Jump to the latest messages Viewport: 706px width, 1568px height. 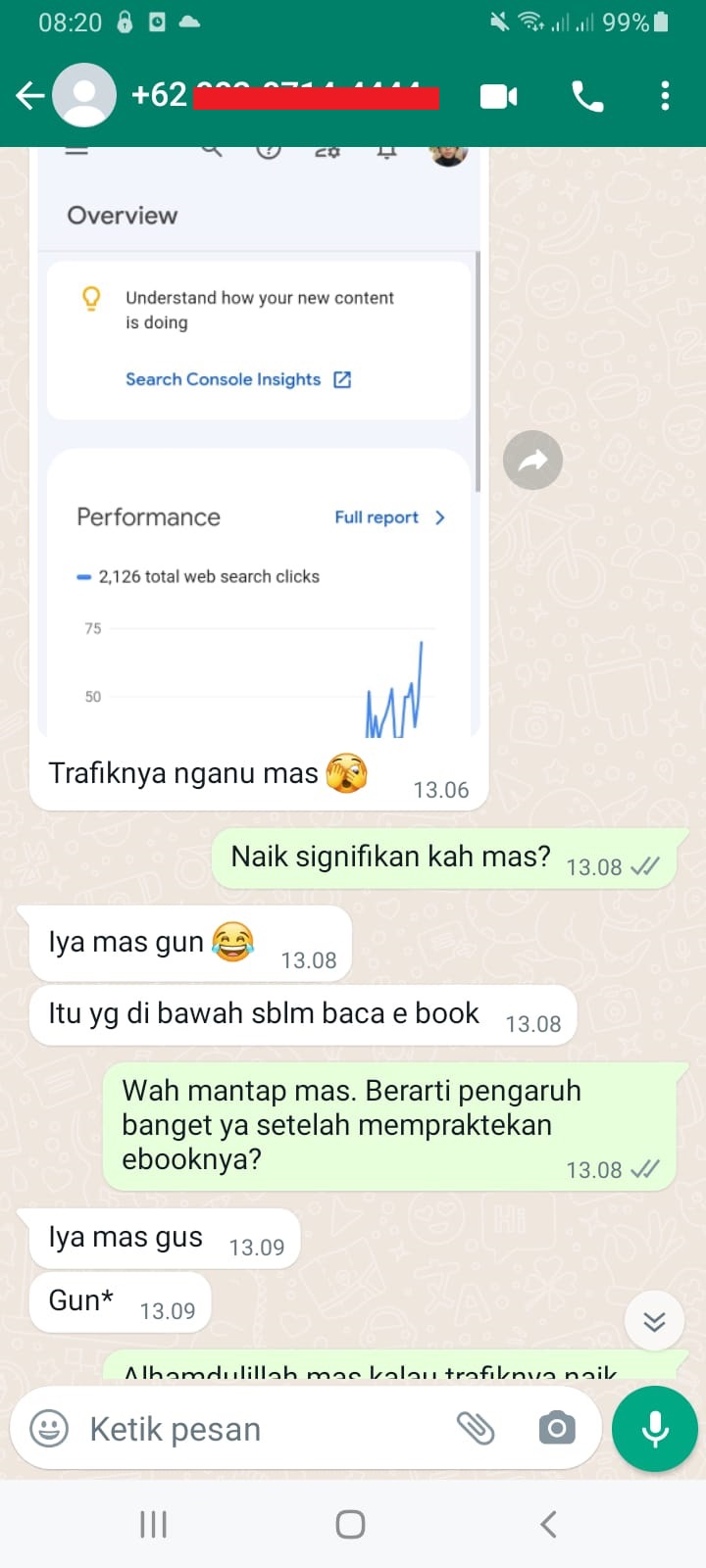click(654, 1321)
